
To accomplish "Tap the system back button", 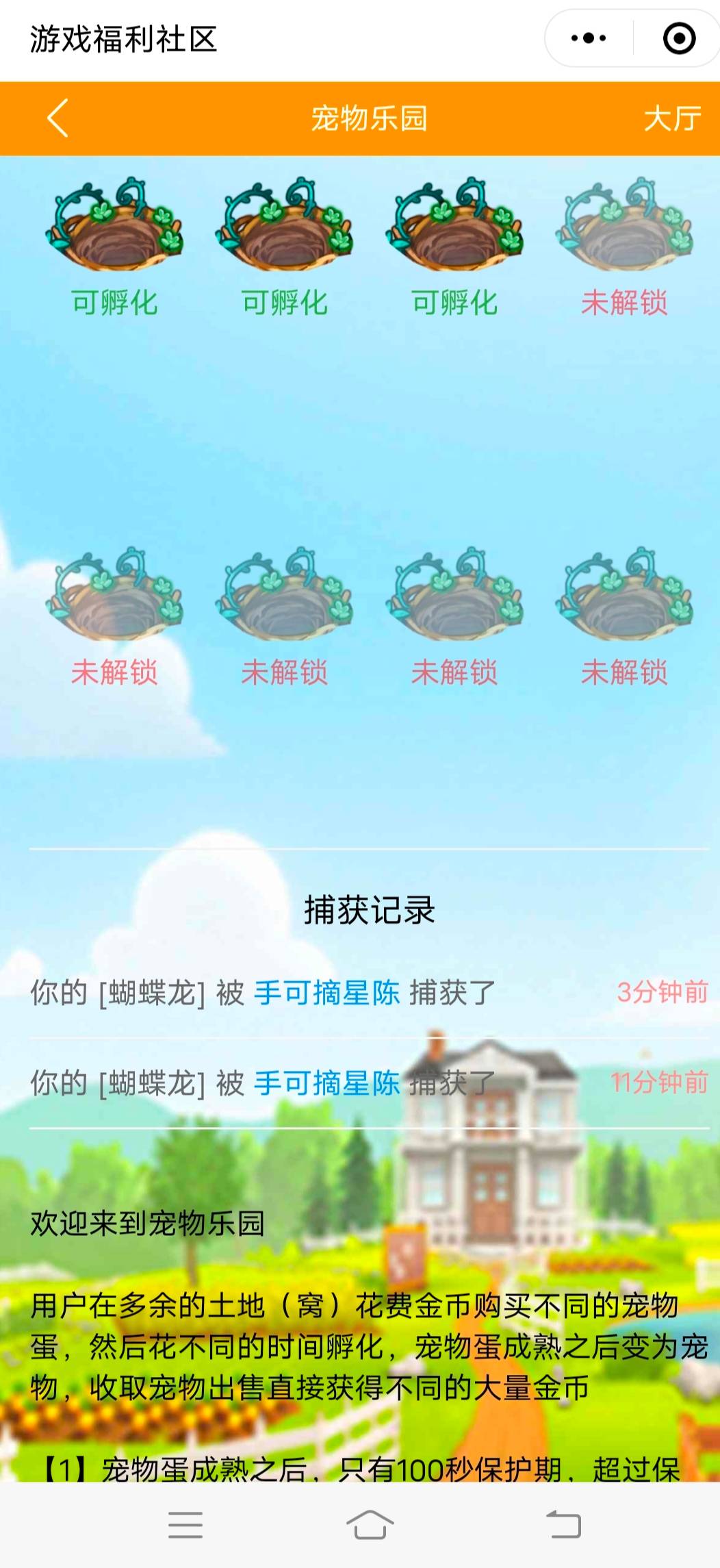I will (563, 1525).
